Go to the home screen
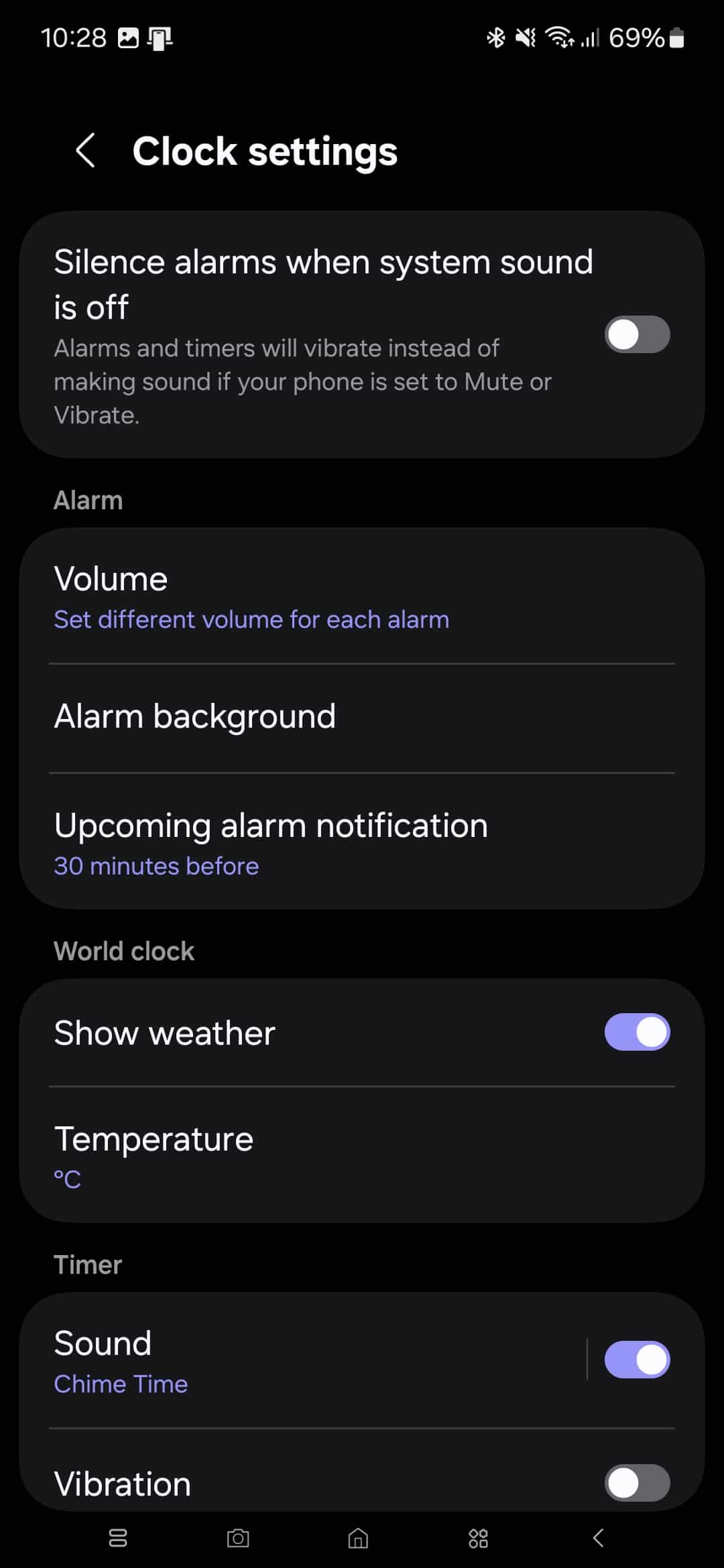The width and height of the screenshot is (724, 1568). tap(358, 1538)
